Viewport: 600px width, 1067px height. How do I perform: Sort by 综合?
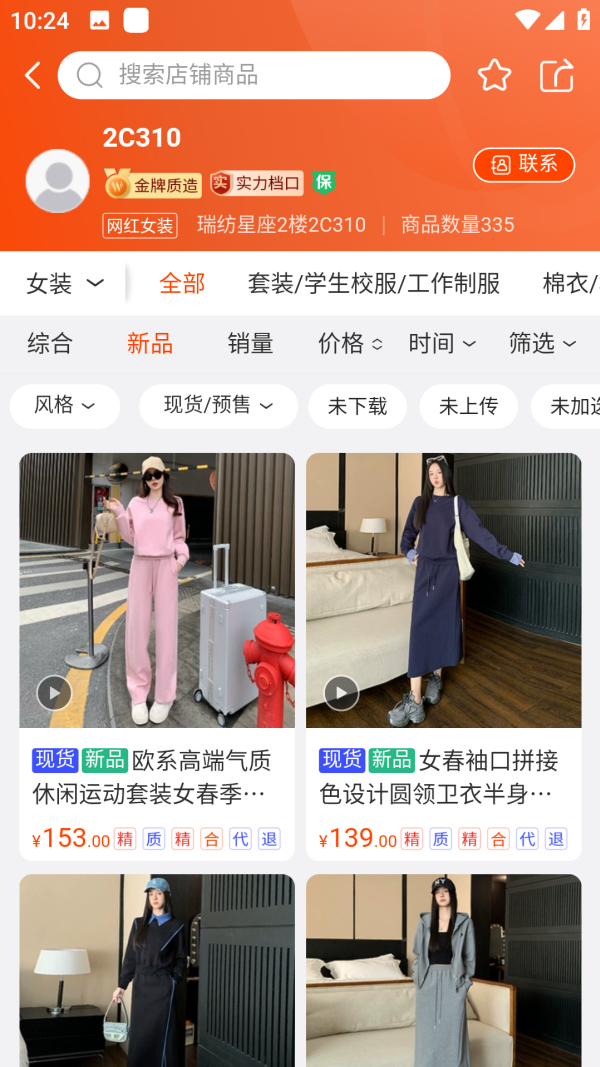tap(50, 343)
